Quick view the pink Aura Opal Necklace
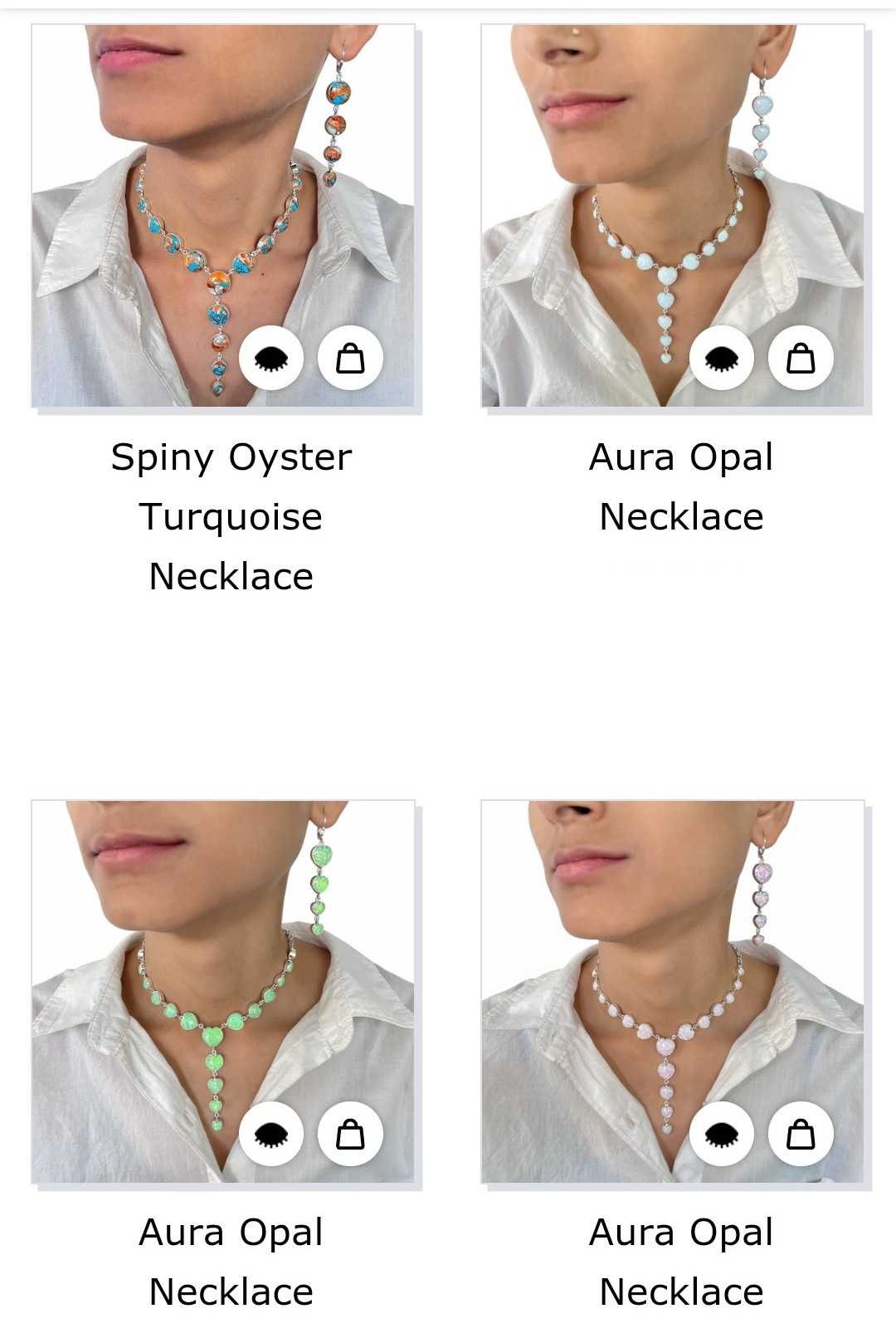 point(722,1134)
